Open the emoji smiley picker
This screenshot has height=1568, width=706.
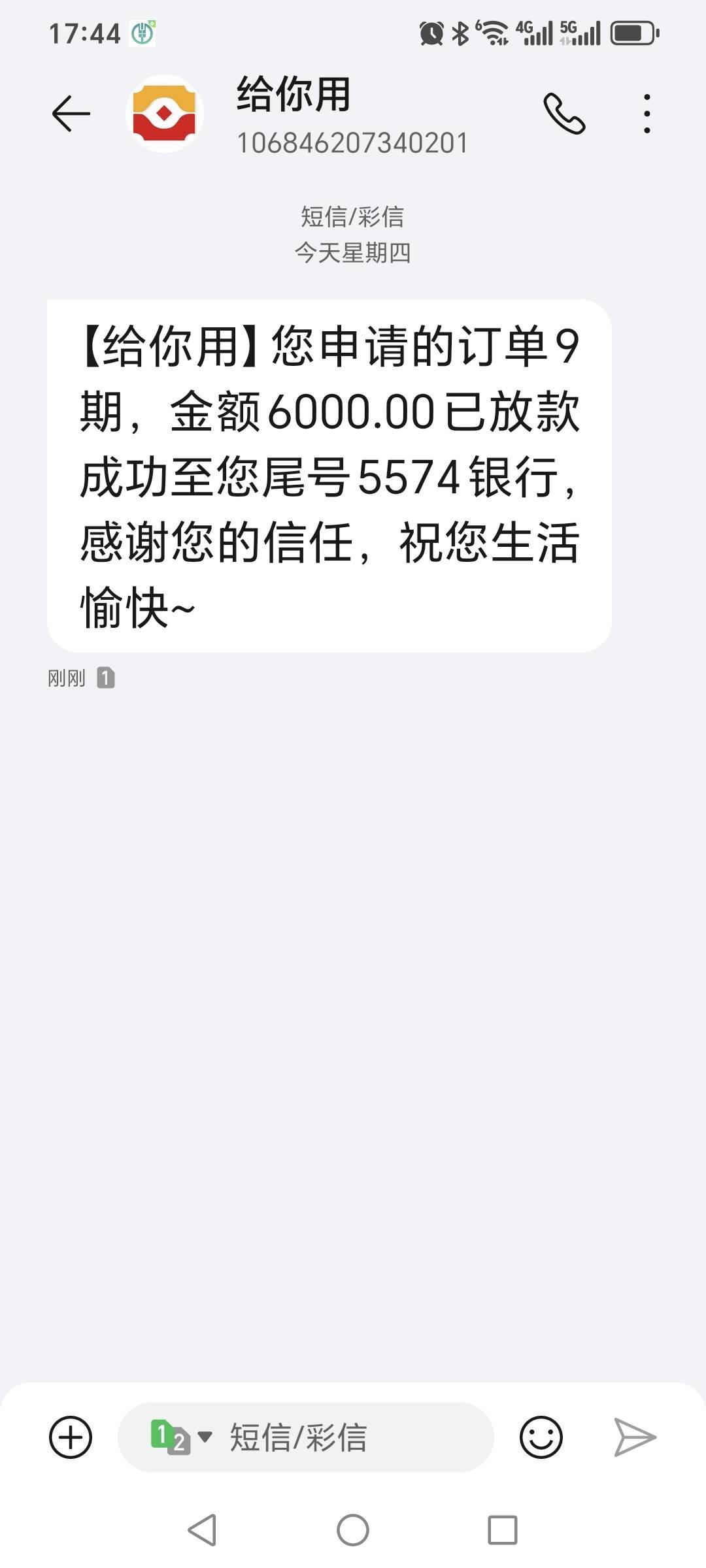(x=541, y=1437)
